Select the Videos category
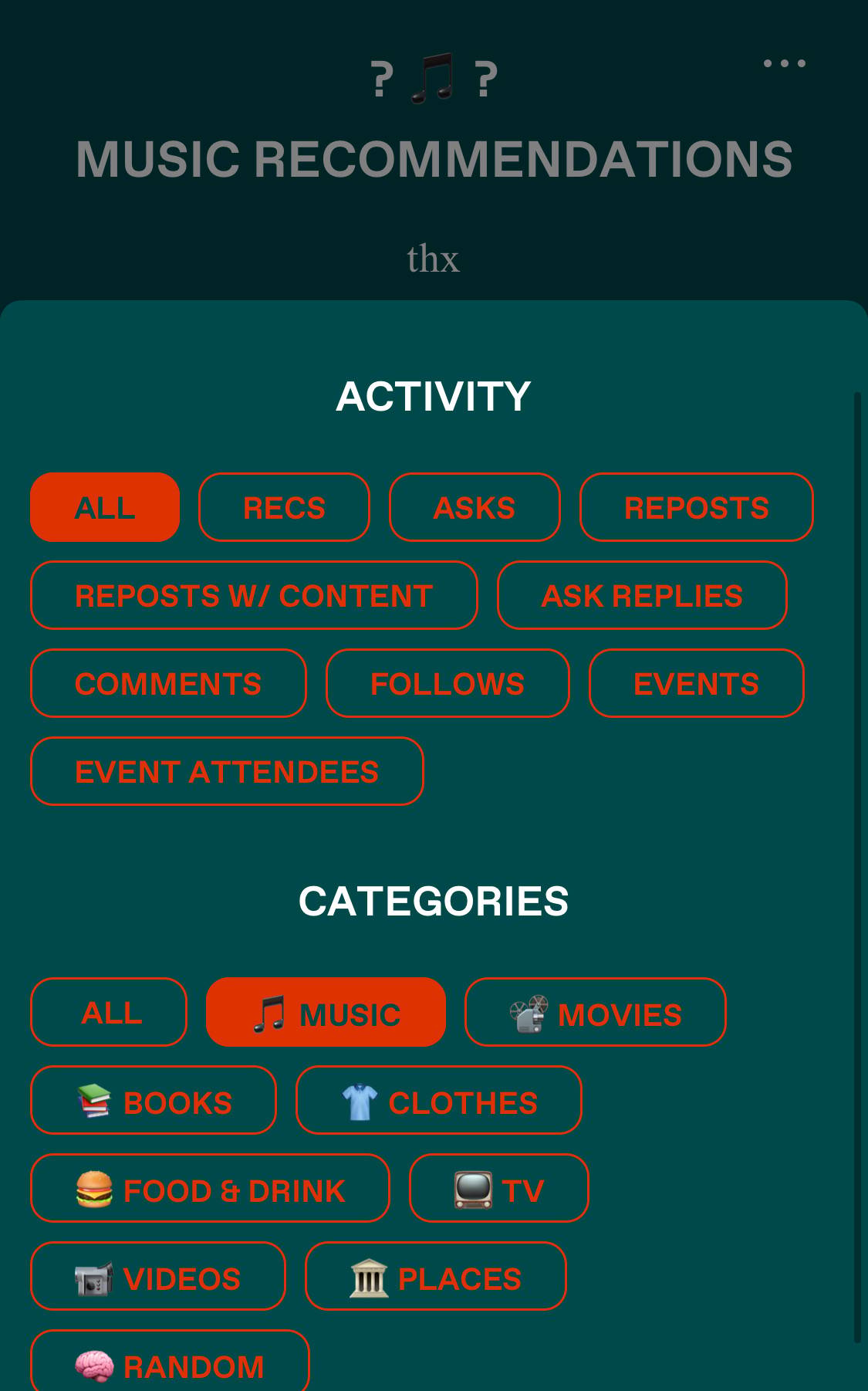This screenshot has width=868, height=1391. click(x=158, y=1276)
